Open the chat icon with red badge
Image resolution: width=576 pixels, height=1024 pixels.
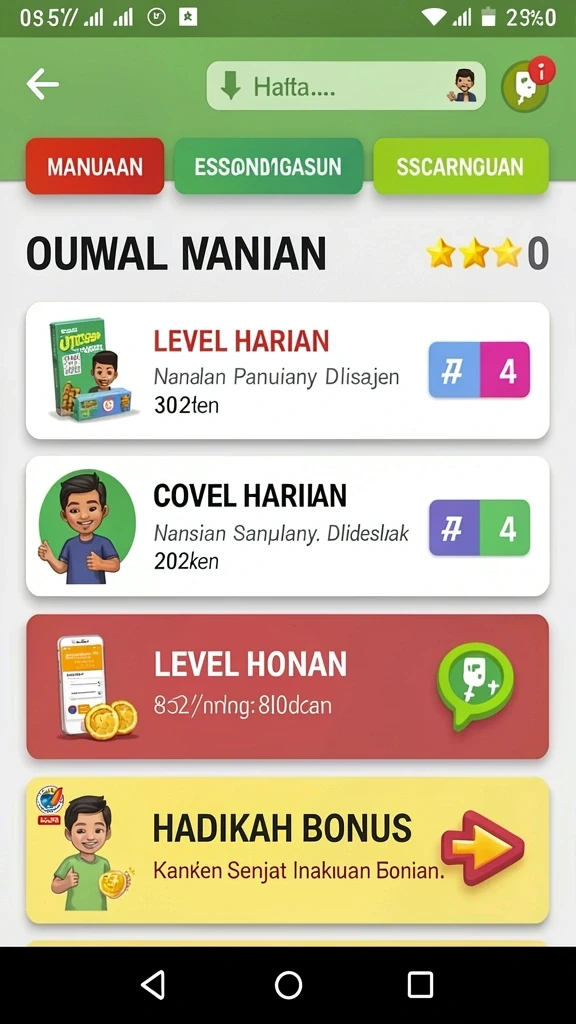tap(527, 85)
